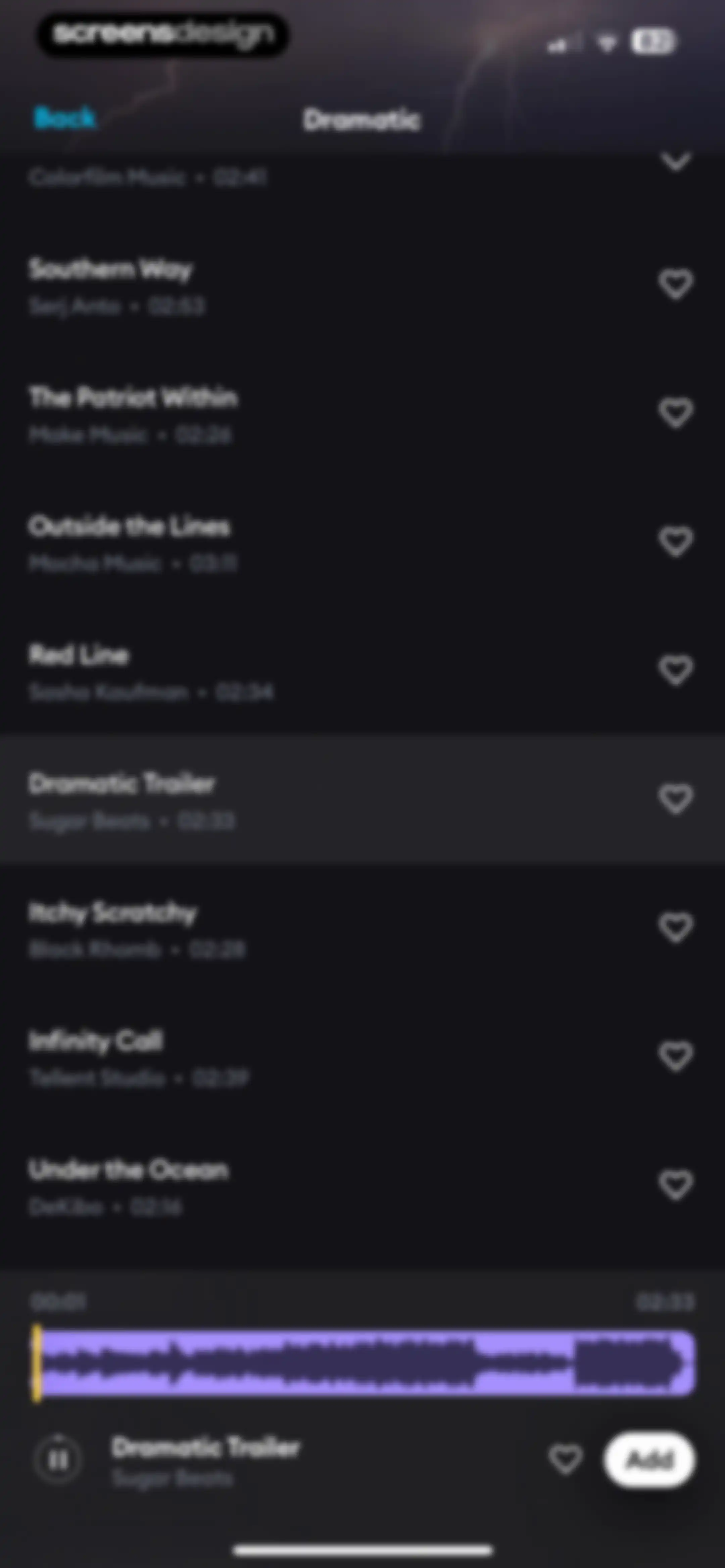
Task: Go back using the Back button
Action: tap(64, 118)
